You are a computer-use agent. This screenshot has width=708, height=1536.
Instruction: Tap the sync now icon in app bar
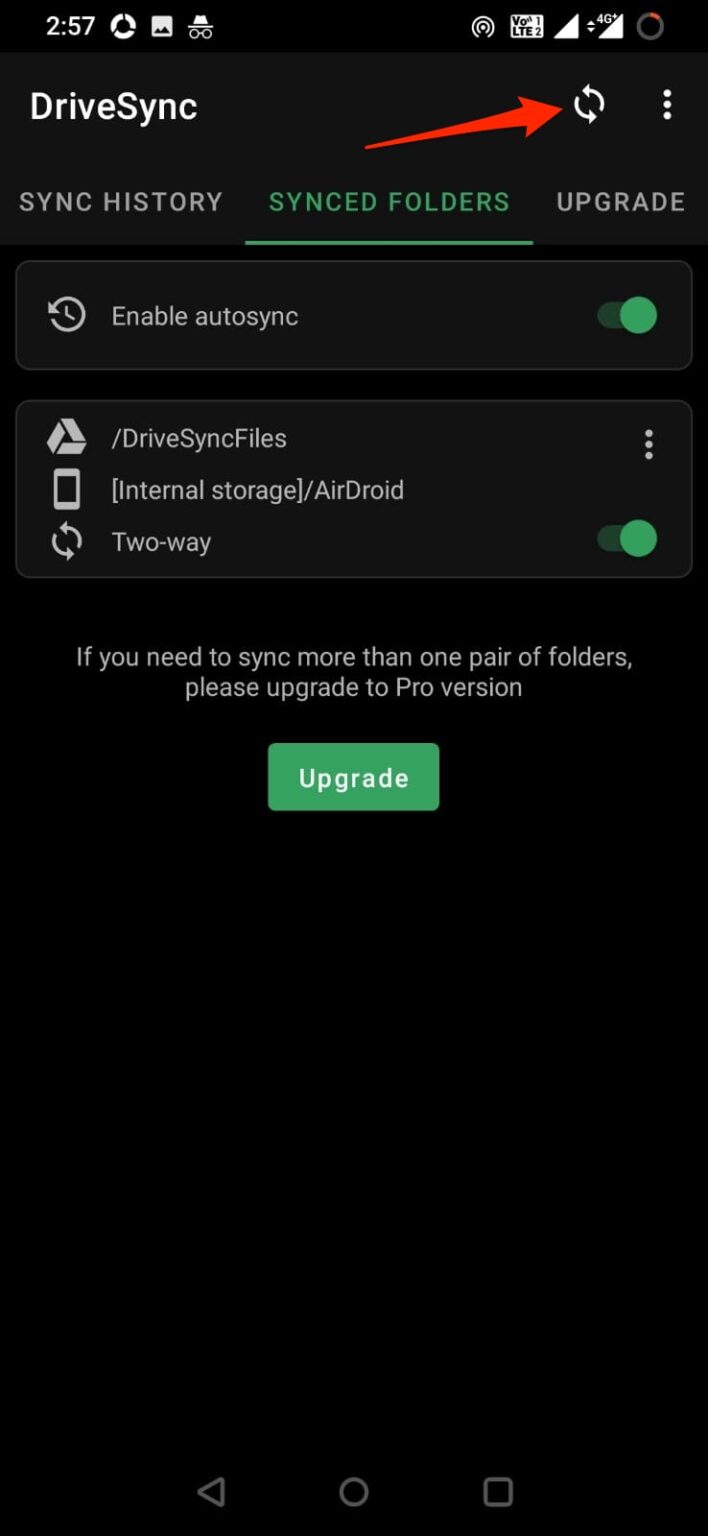point(589,104)
